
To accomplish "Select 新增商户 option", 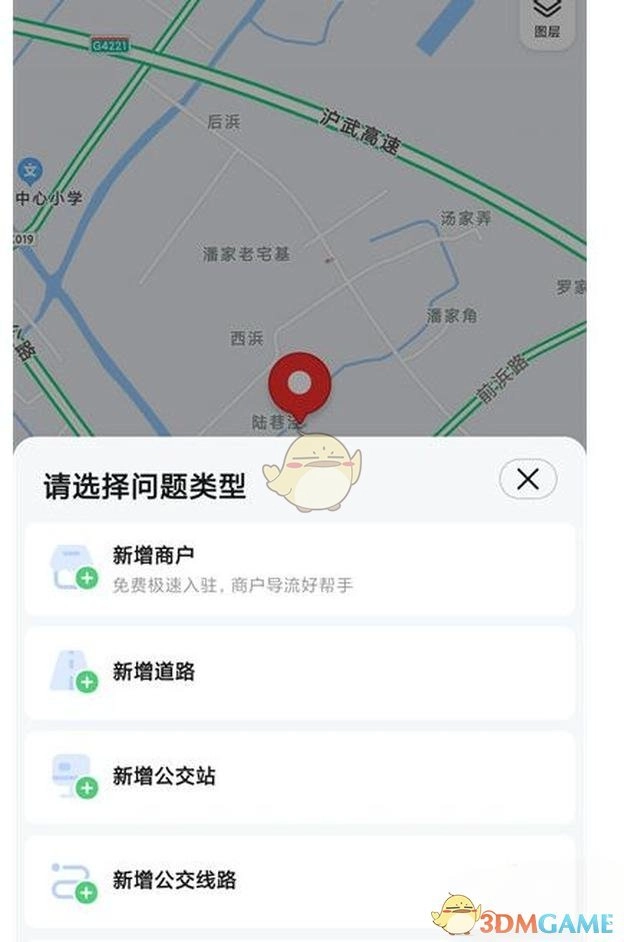I will pyautogui.click(x=299, y=568).
